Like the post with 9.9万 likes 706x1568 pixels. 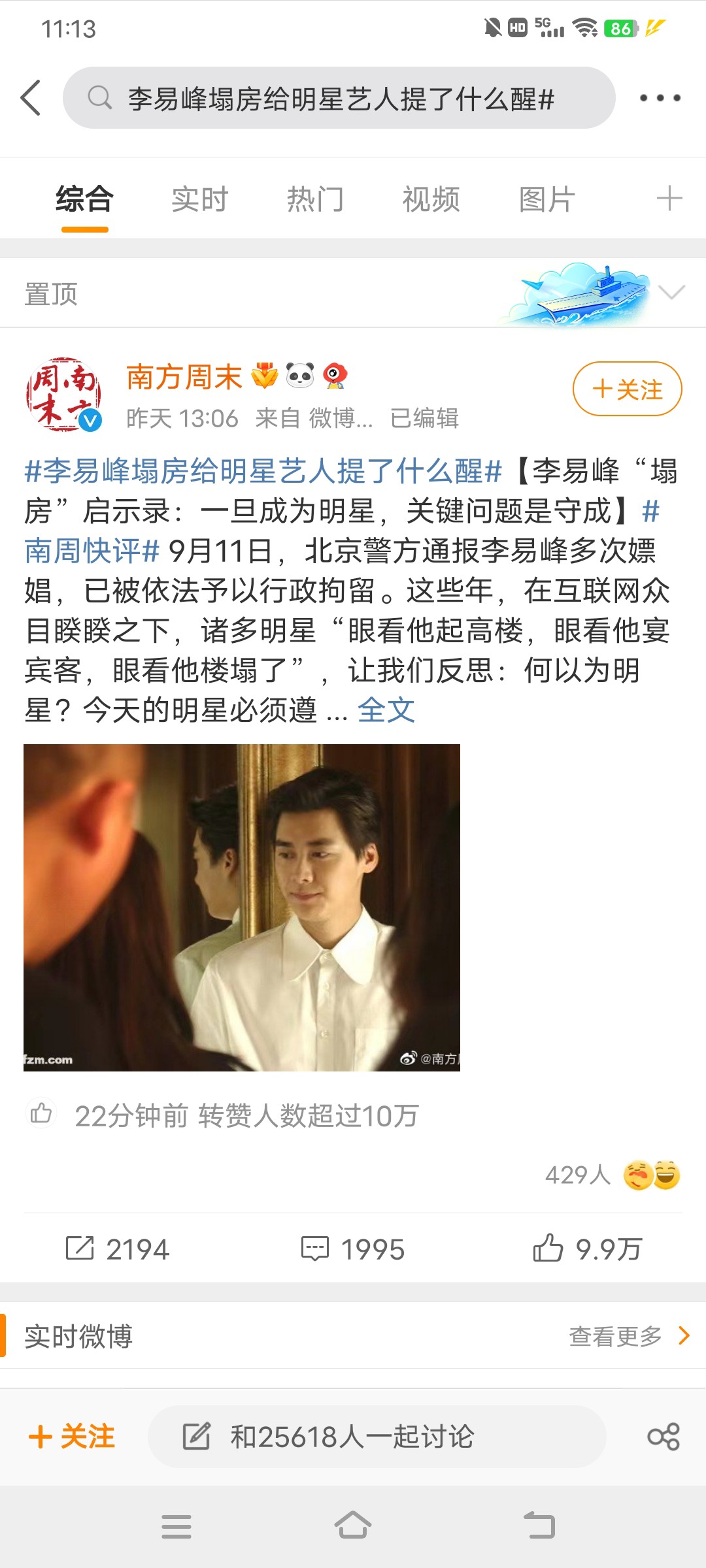[587, 1249]
